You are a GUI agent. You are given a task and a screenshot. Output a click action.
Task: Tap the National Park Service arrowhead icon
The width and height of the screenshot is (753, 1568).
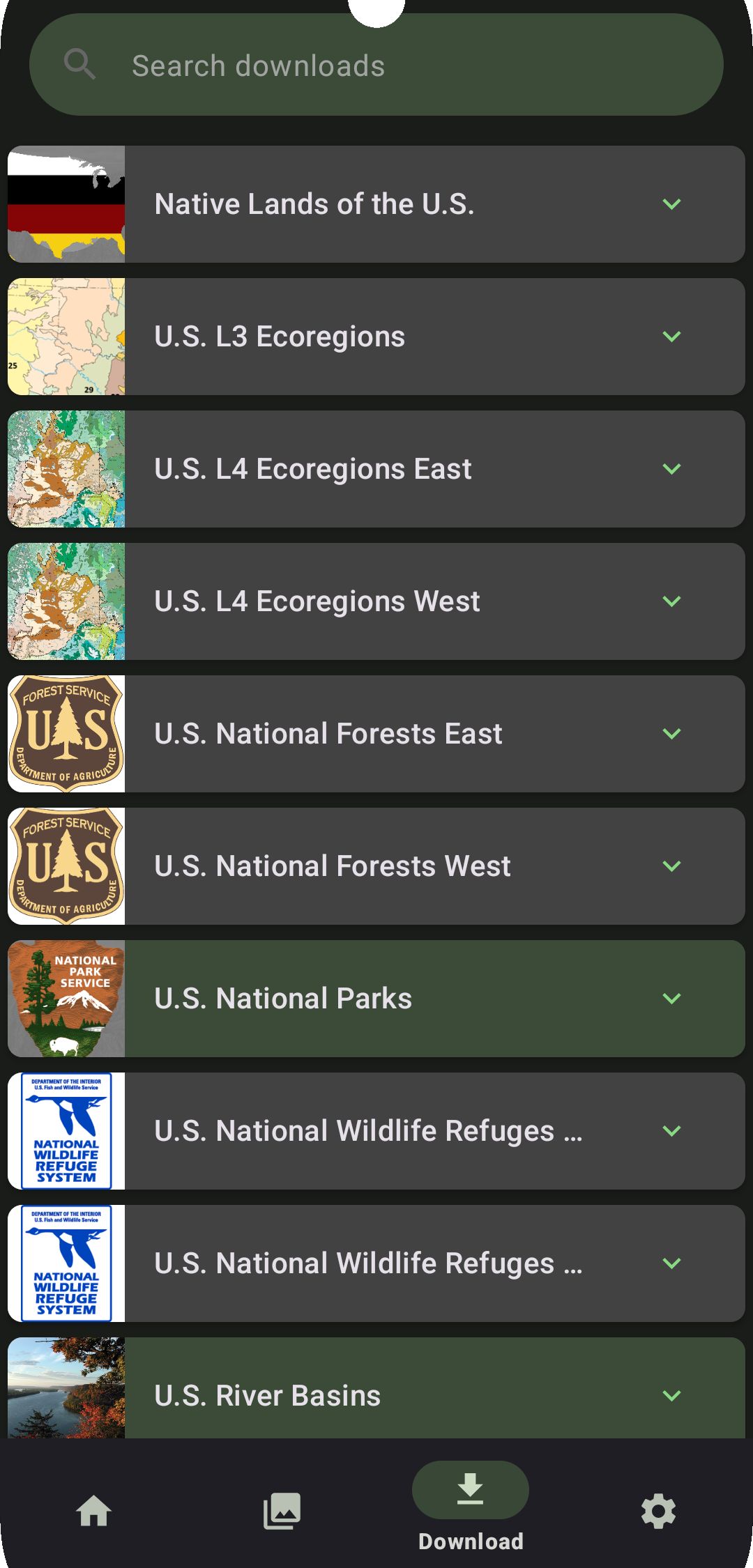66,998
